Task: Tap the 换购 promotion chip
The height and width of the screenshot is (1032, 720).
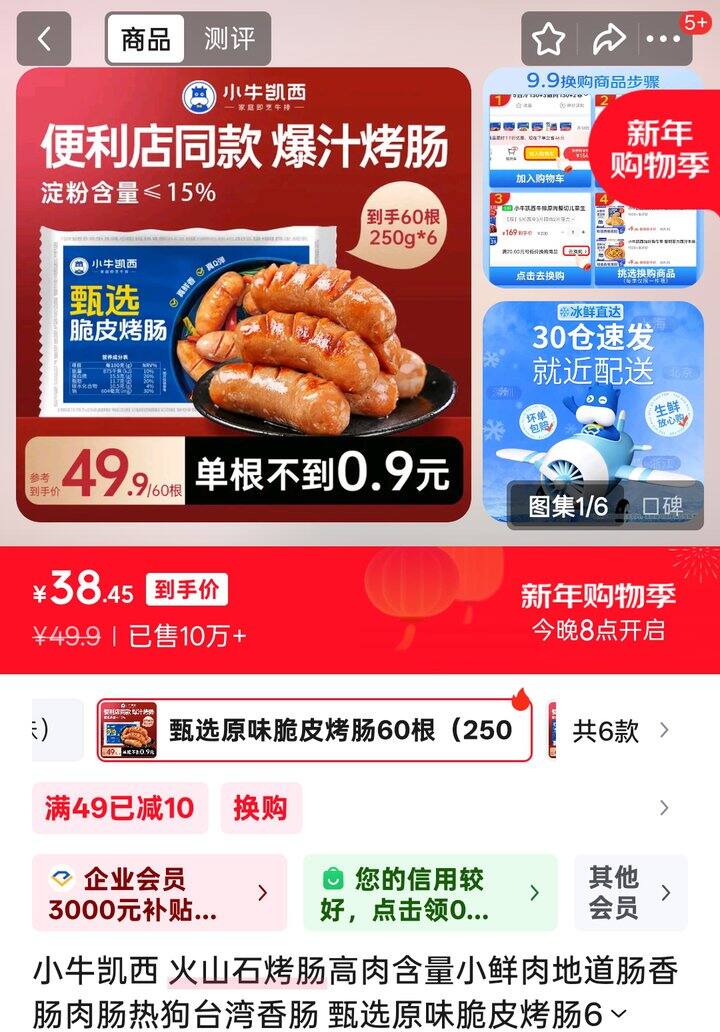Action: [x=260, y=808]
